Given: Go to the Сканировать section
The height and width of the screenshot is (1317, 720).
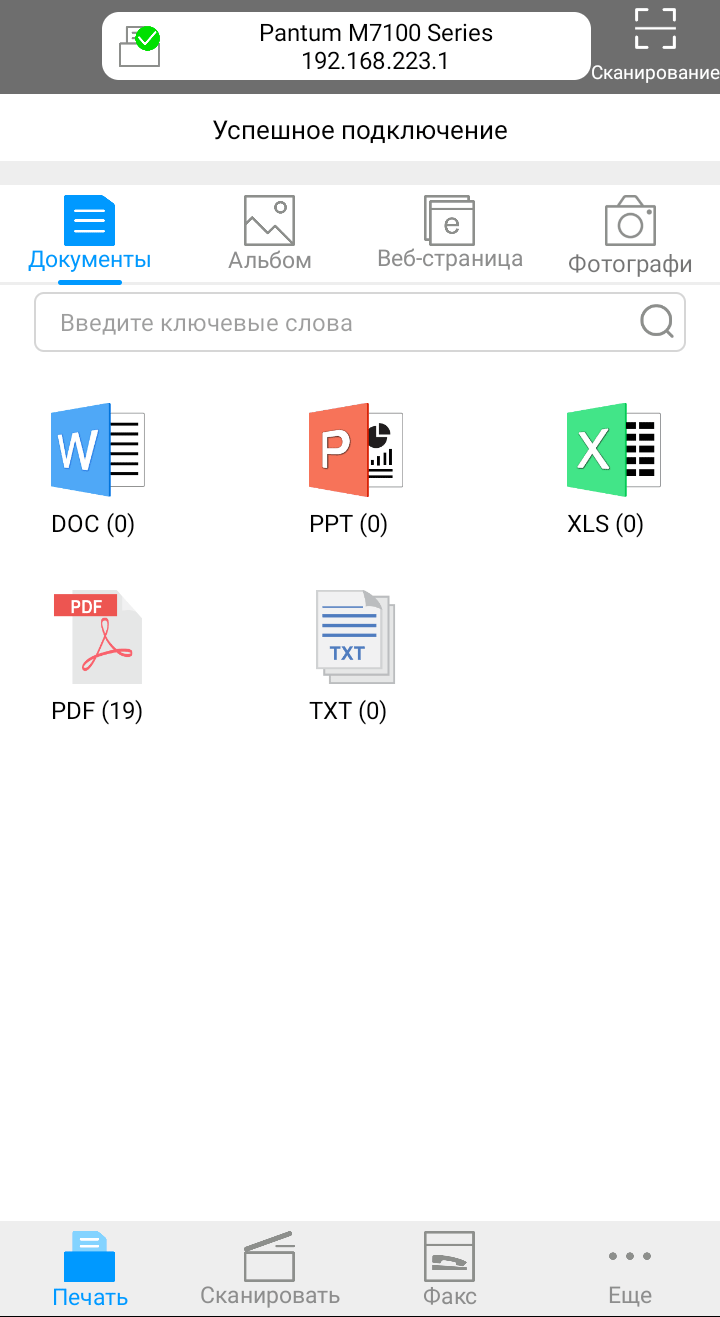Looking at the screenshot, I should (270, 1270).
